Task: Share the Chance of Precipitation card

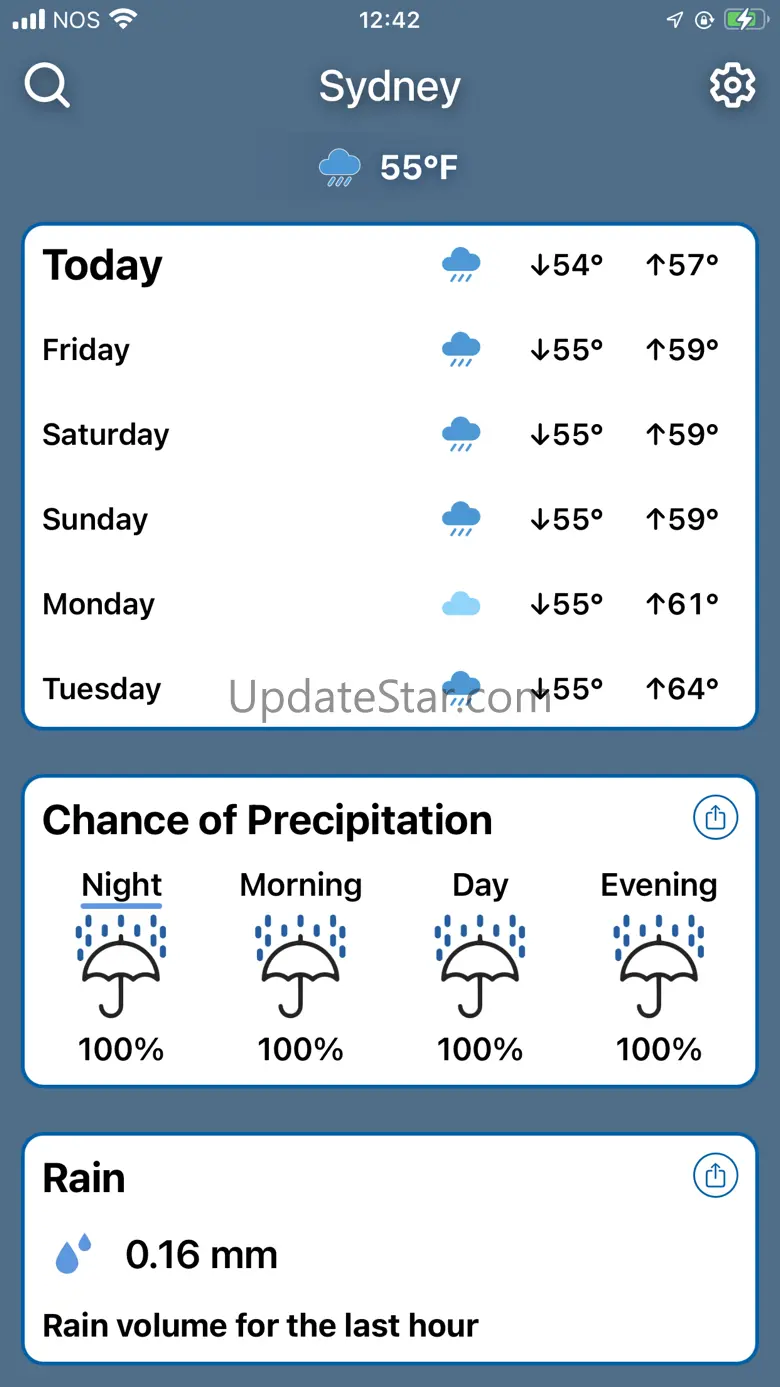Action: tap(715, 818)
